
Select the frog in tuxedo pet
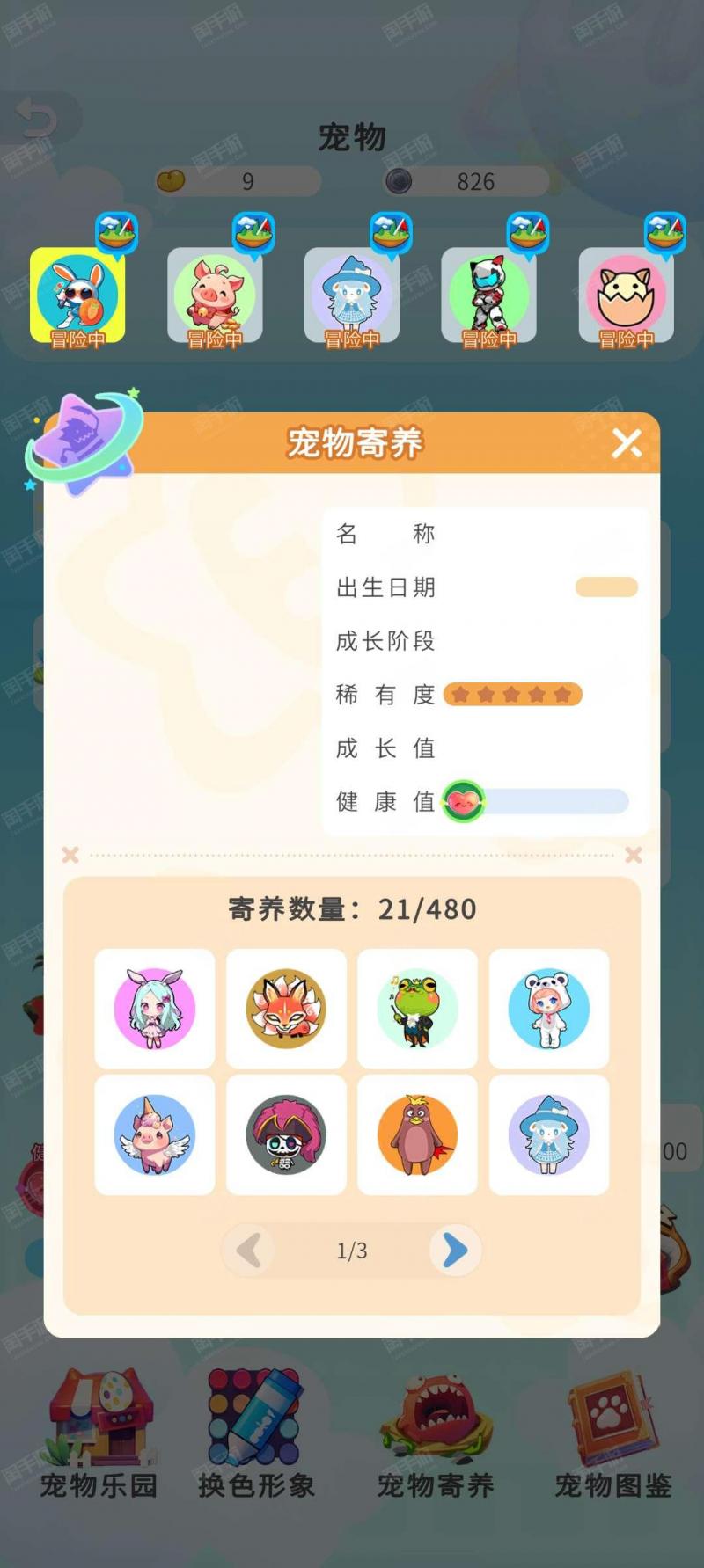pos(417,1009)
